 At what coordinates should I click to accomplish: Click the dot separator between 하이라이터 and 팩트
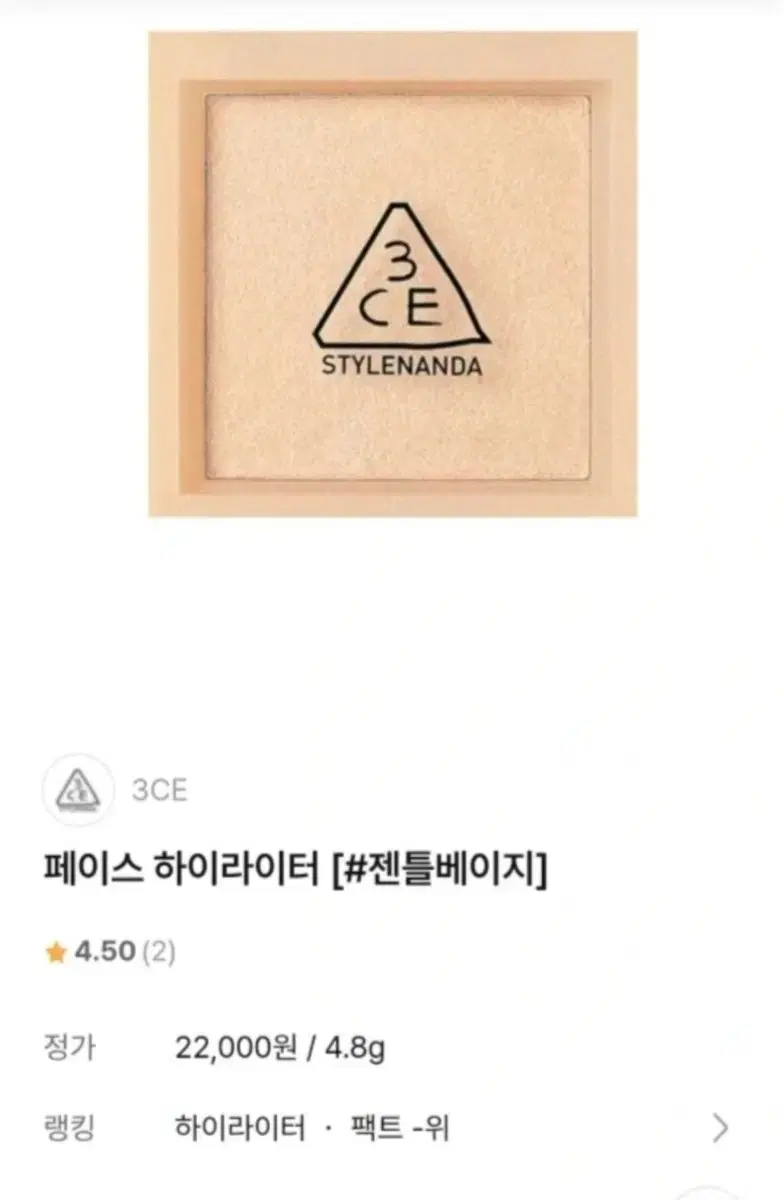(326, 1126)
